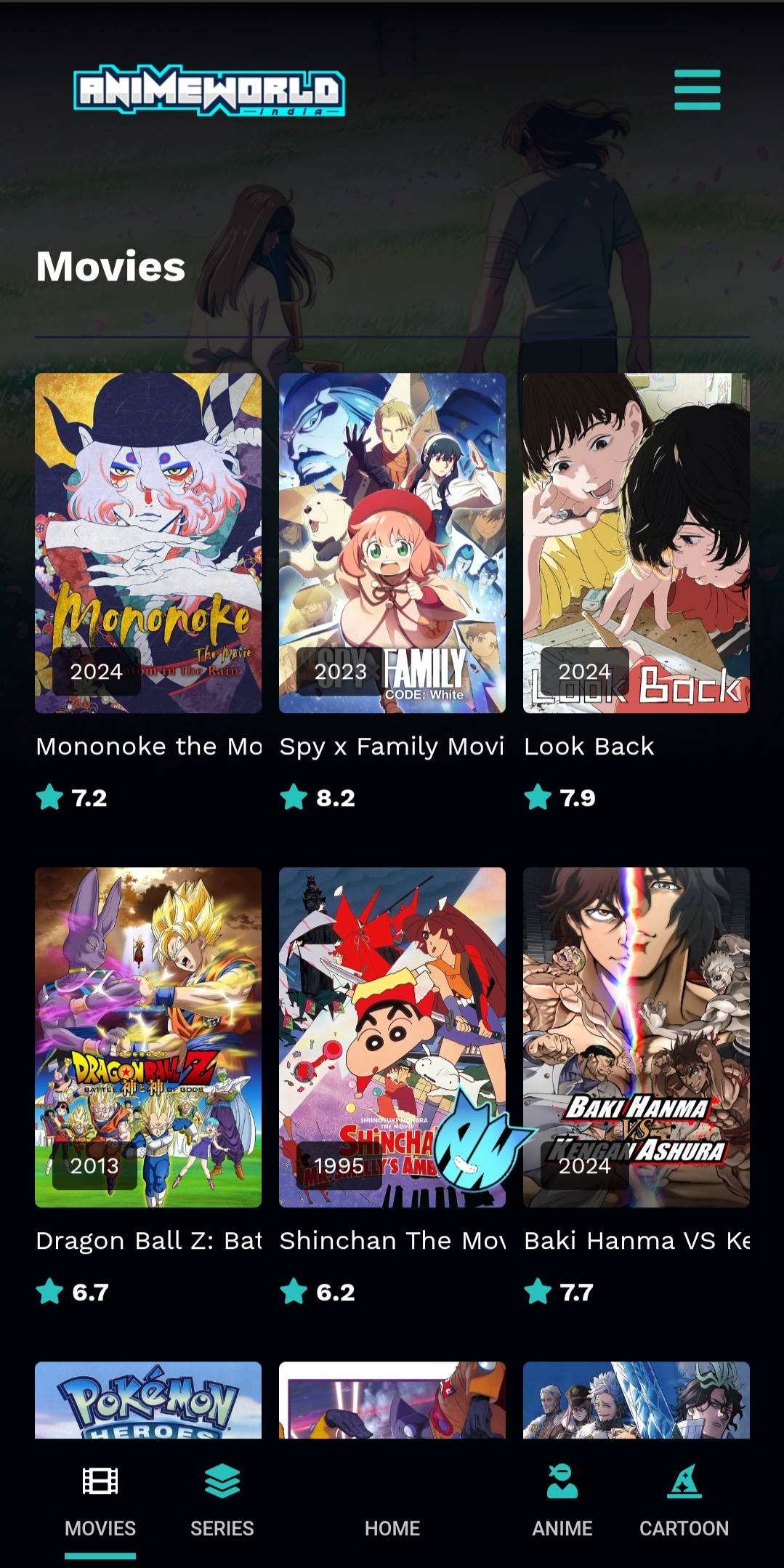The image size is (784, 1568).
Task: Open the Pokémon Heroes movie poster
Action: (148, 1400)
